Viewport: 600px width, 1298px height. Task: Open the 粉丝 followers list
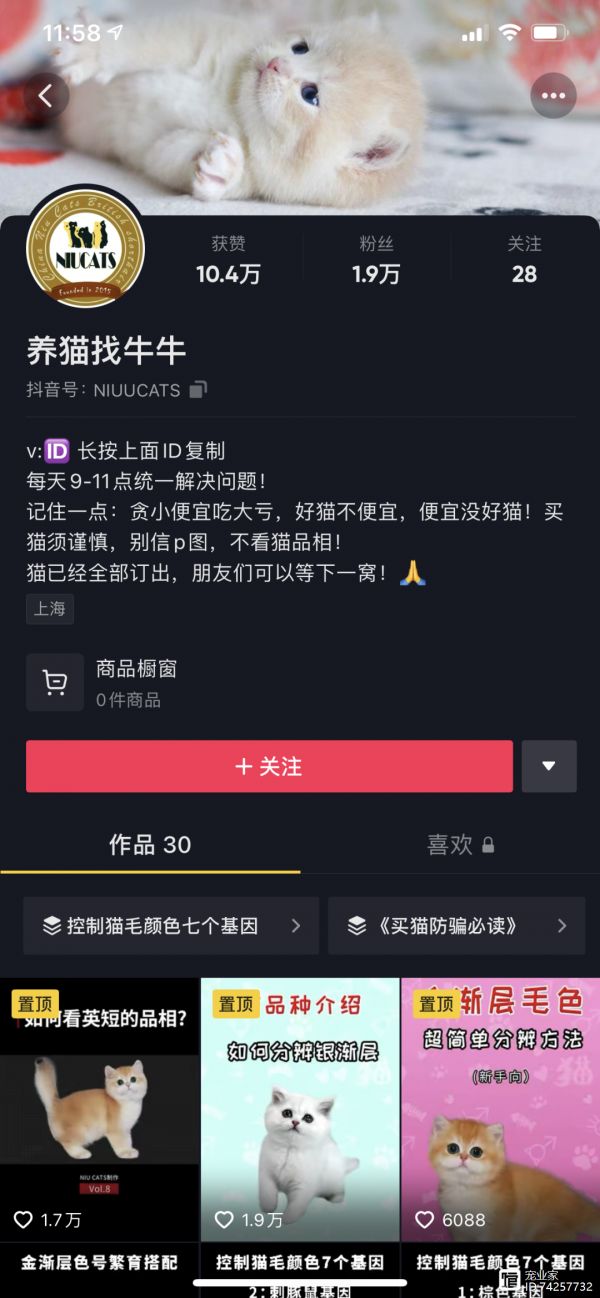point(376,259)
